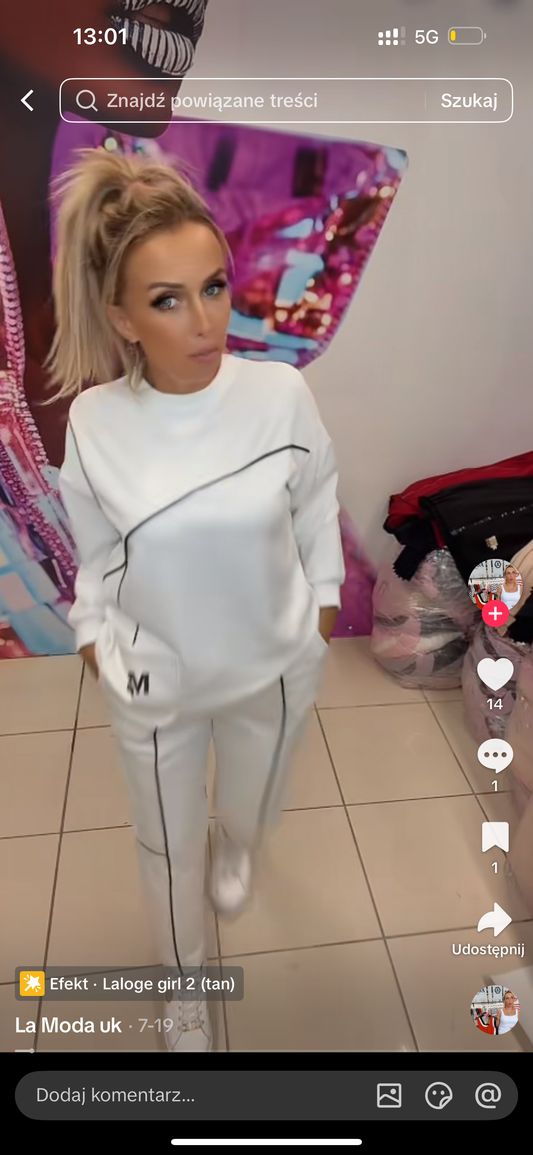Hit the Szukaj button
The width and height of the screenshot is (533, 1155).
pos(469,100)
